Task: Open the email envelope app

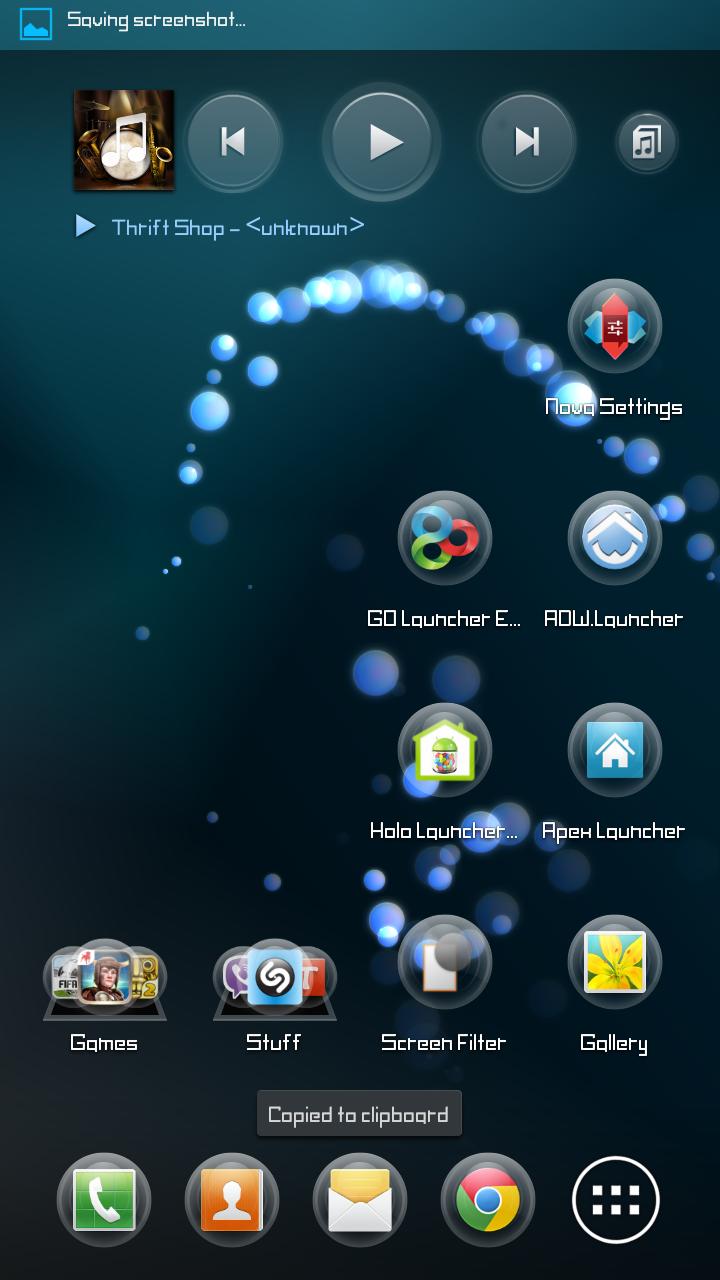Action: [x=360, y=1200]
